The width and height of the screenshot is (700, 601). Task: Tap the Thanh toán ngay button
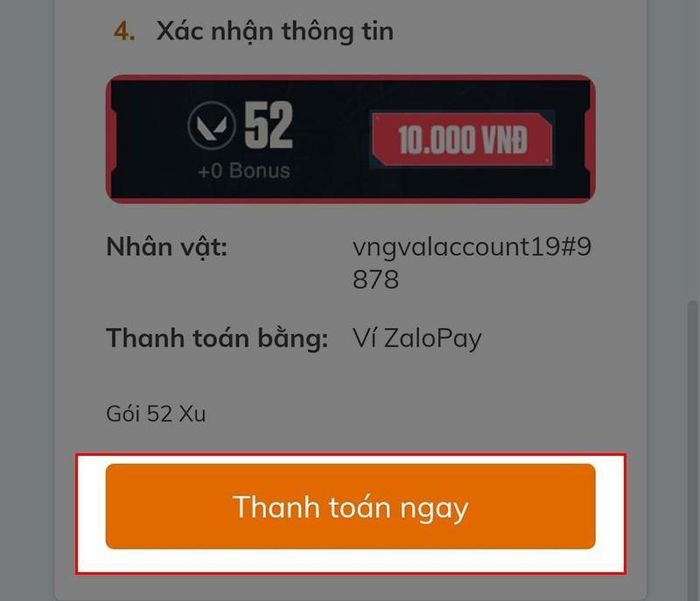point(350,507)
